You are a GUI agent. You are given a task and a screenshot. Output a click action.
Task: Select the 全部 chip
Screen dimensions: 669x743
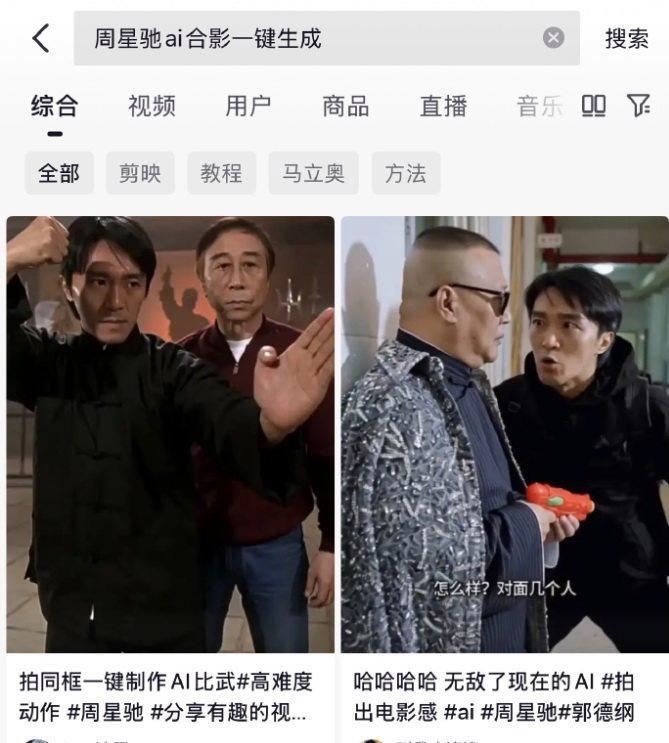(59, 173)
